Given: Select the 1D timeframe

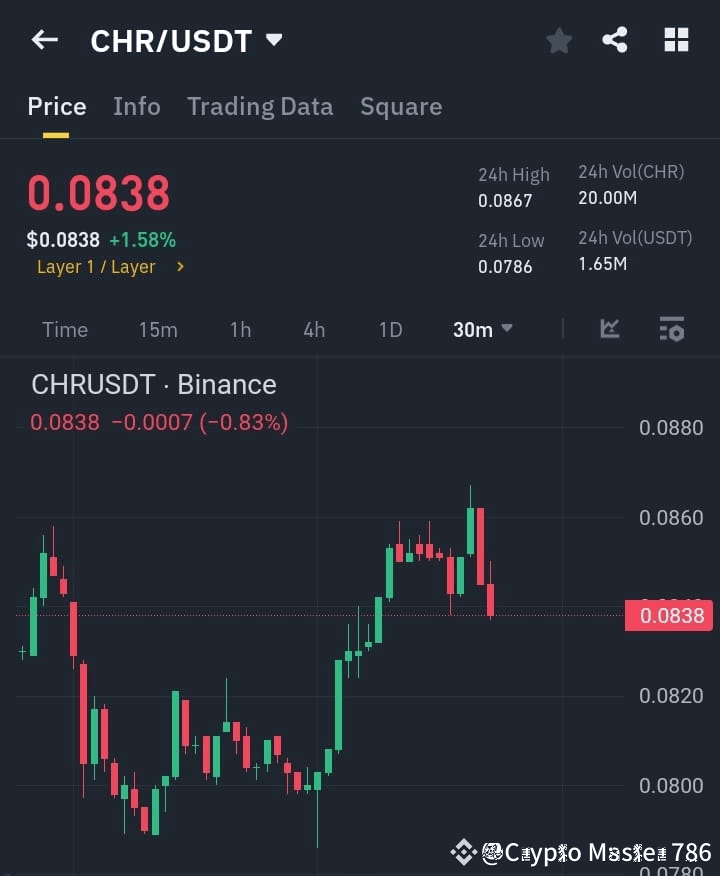Looking at the screenshot, I should click(389, 329).
